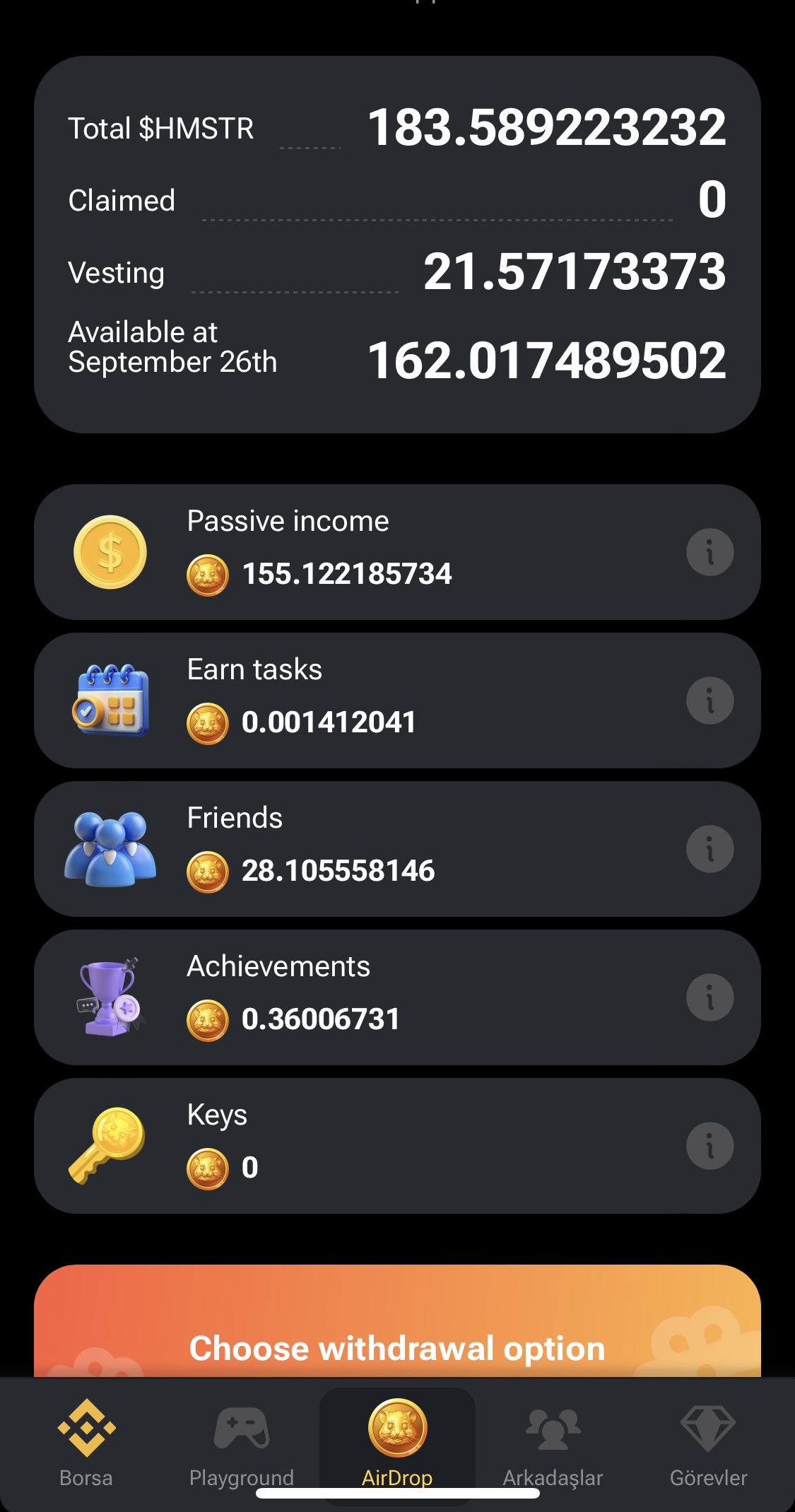The width and height of the screenshot is (795, 1512).
Task: Tap the Friends info icon
Action: [709, 849]
